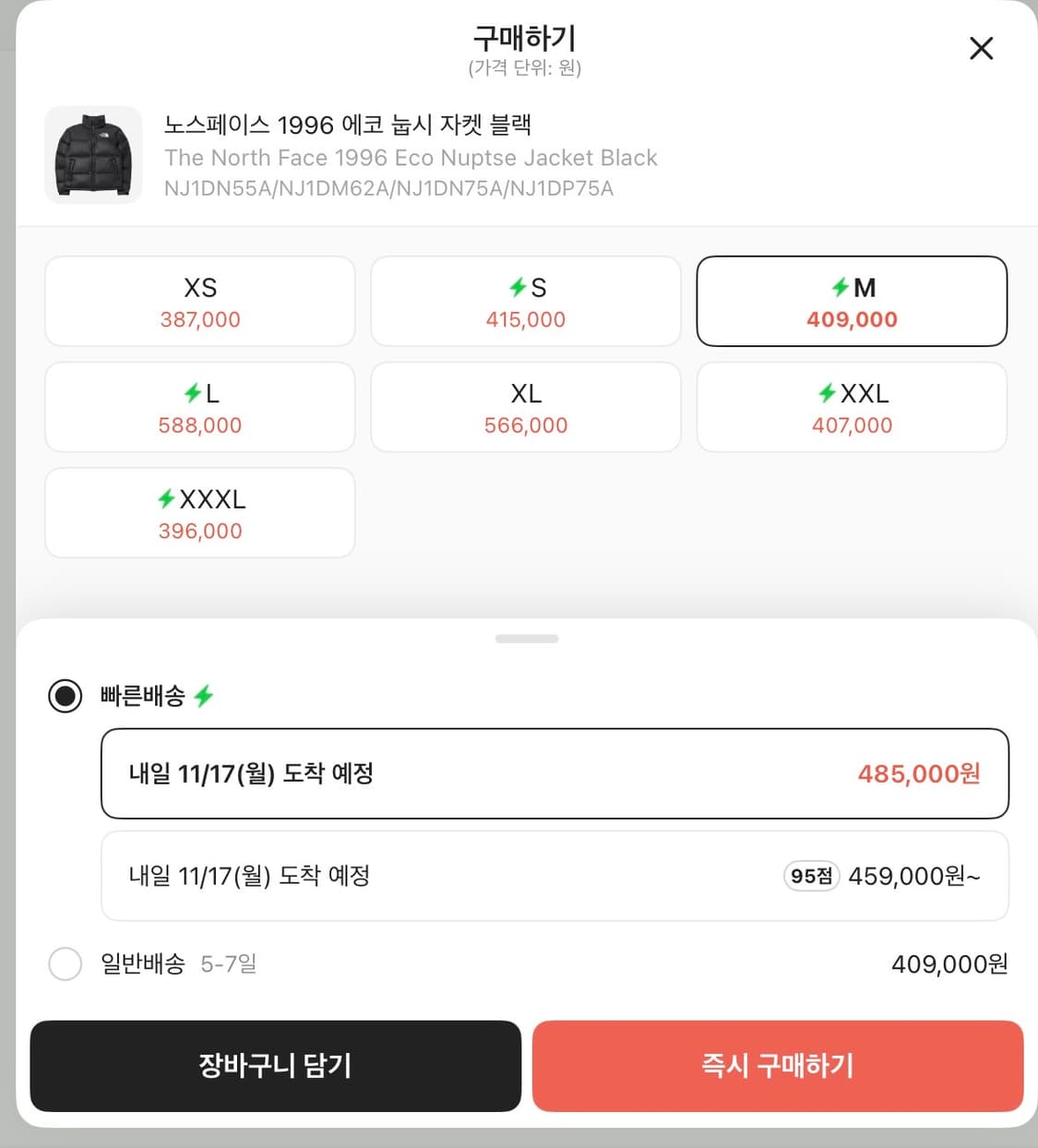Select the 459,000원 delivery option with 95점
Image resolution: width=1038 pixels, height=1148 pixels.
click(555, 876)
